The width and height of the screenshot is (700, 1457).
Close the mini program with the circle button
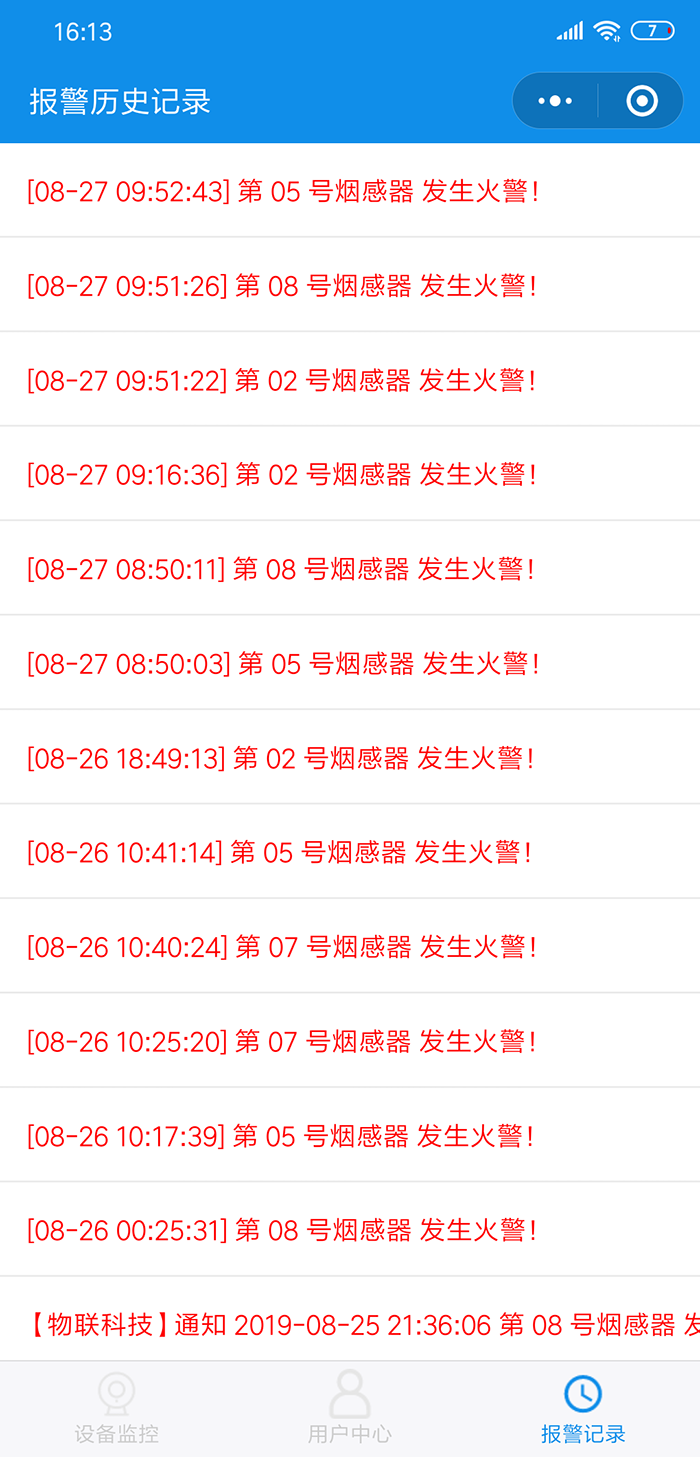pos(641,101)
